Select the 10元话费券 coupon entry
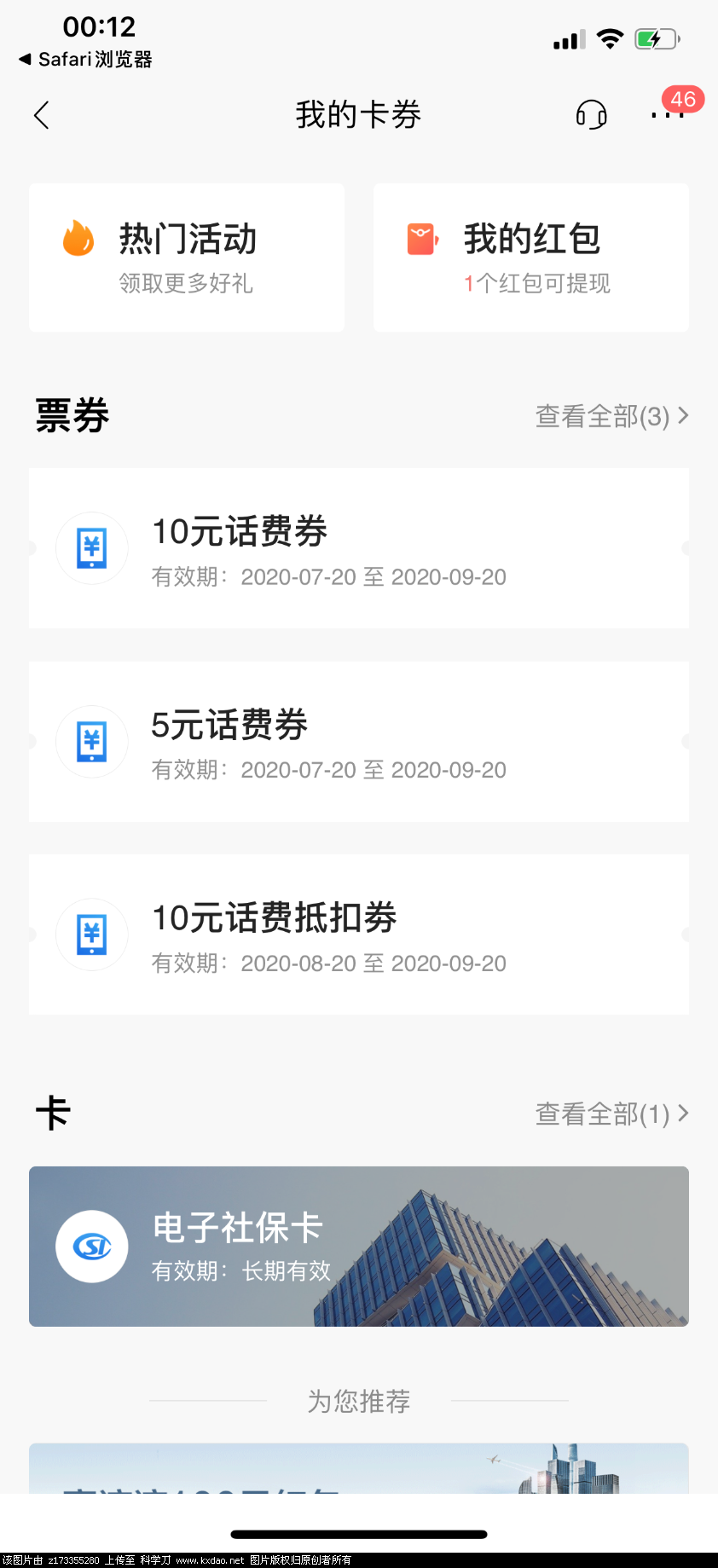 (358, 548)
